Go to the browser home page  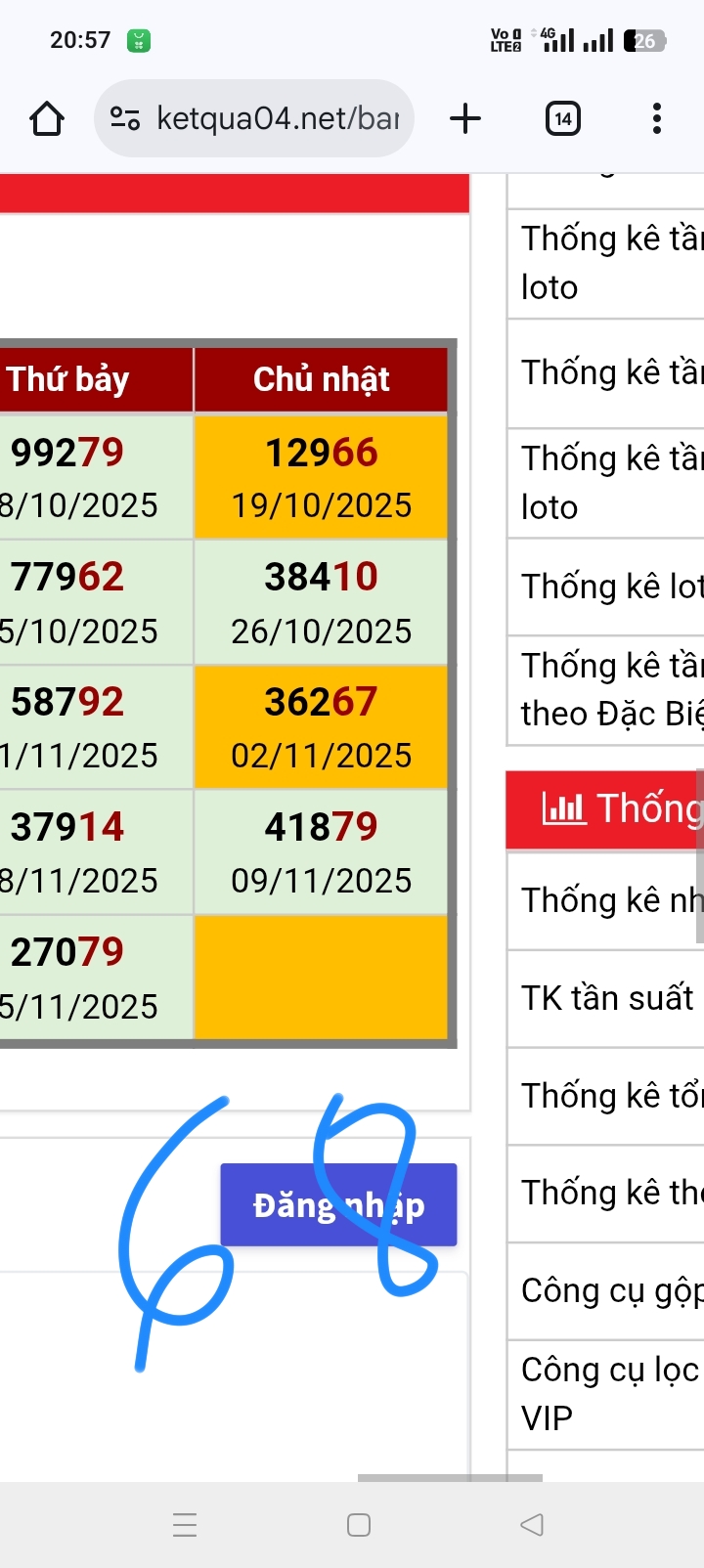(x=47, y=119)
